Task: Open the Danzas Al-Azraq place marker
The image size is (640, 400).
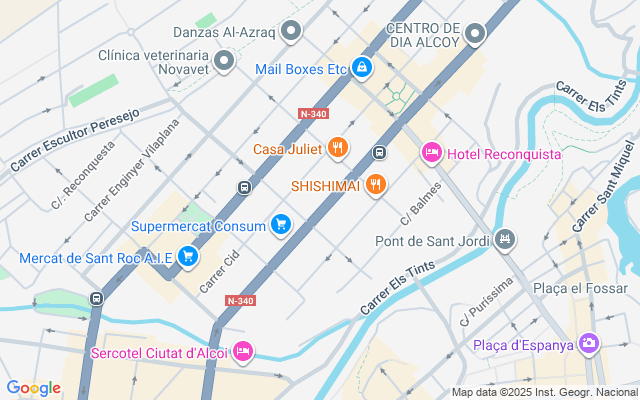Action: (x=292, y=32)
